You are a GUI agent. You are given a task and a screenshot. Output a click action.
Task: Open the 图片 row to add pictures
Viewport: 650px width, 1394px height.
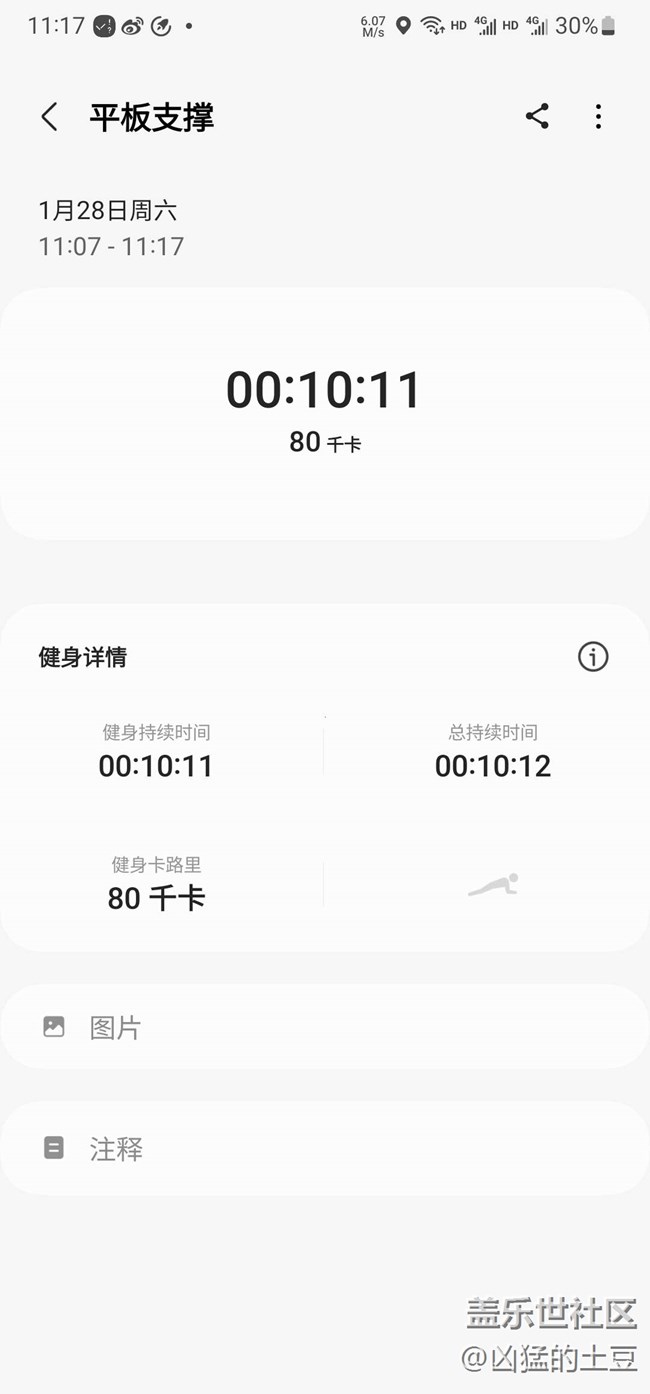coord(325,1027)
